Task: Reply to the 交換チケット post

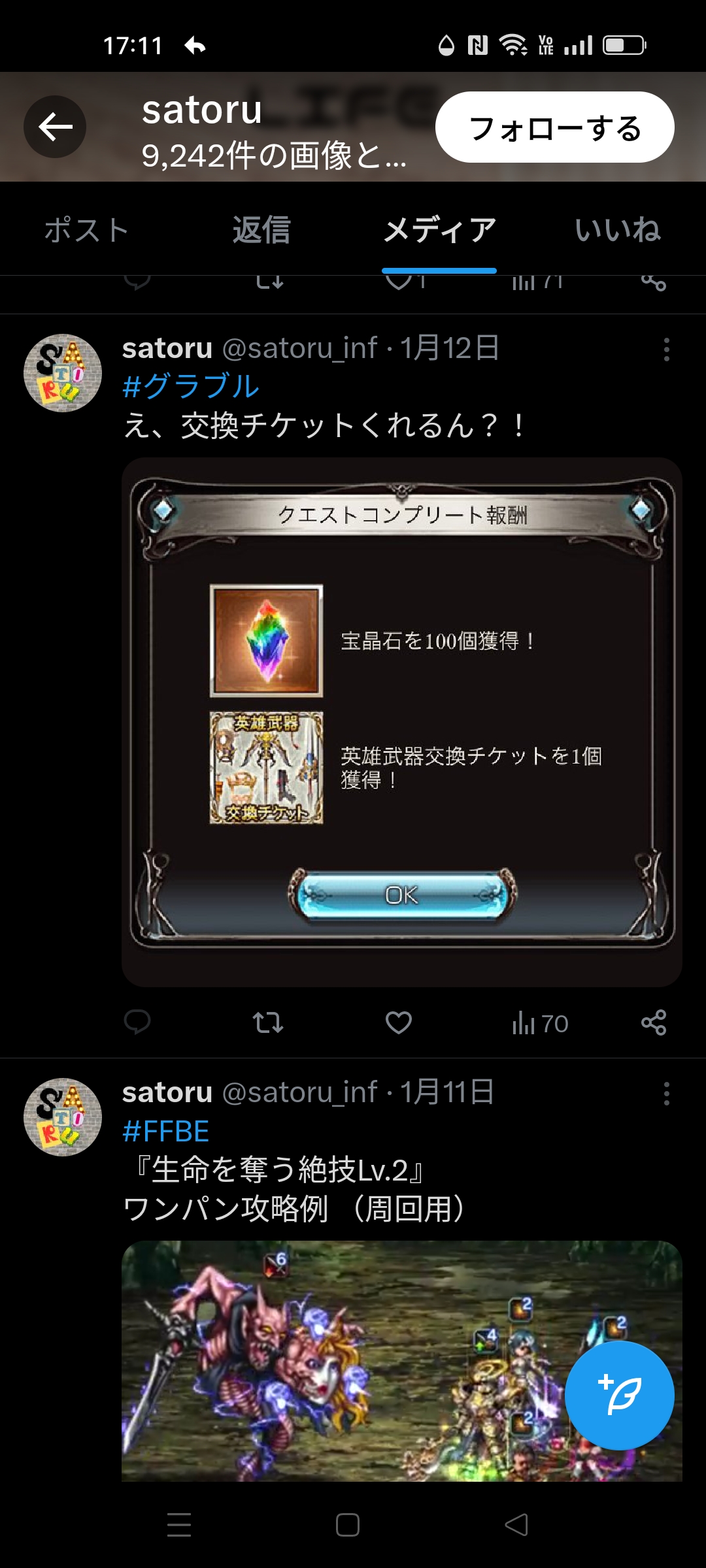Action: (x=137, y=1022)
